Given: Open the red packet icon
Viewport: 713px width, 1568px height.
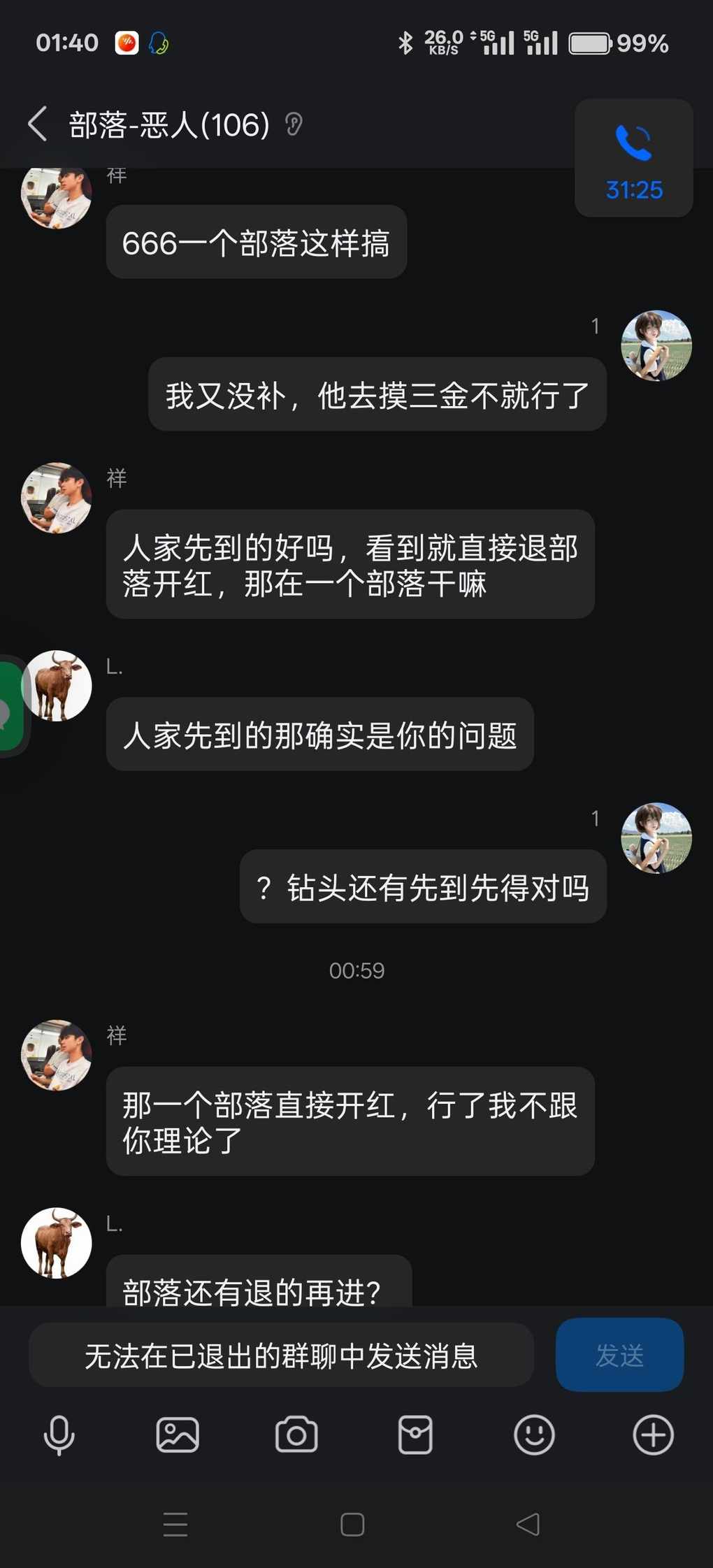Looking at the screenshot, I should pyautogui.click(x=415, y=1435).
